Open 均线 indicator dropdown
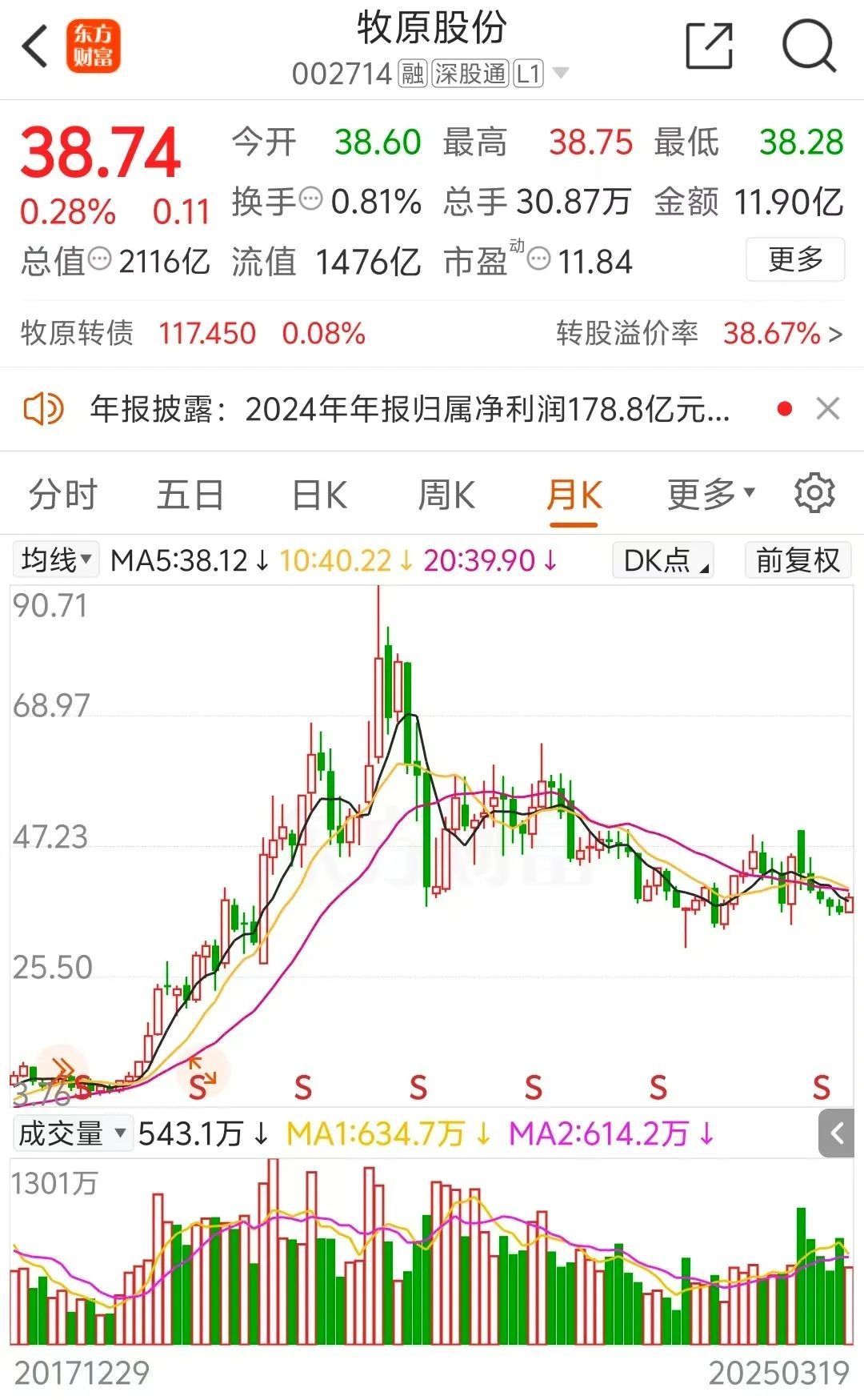 click(x=56, y=560)
